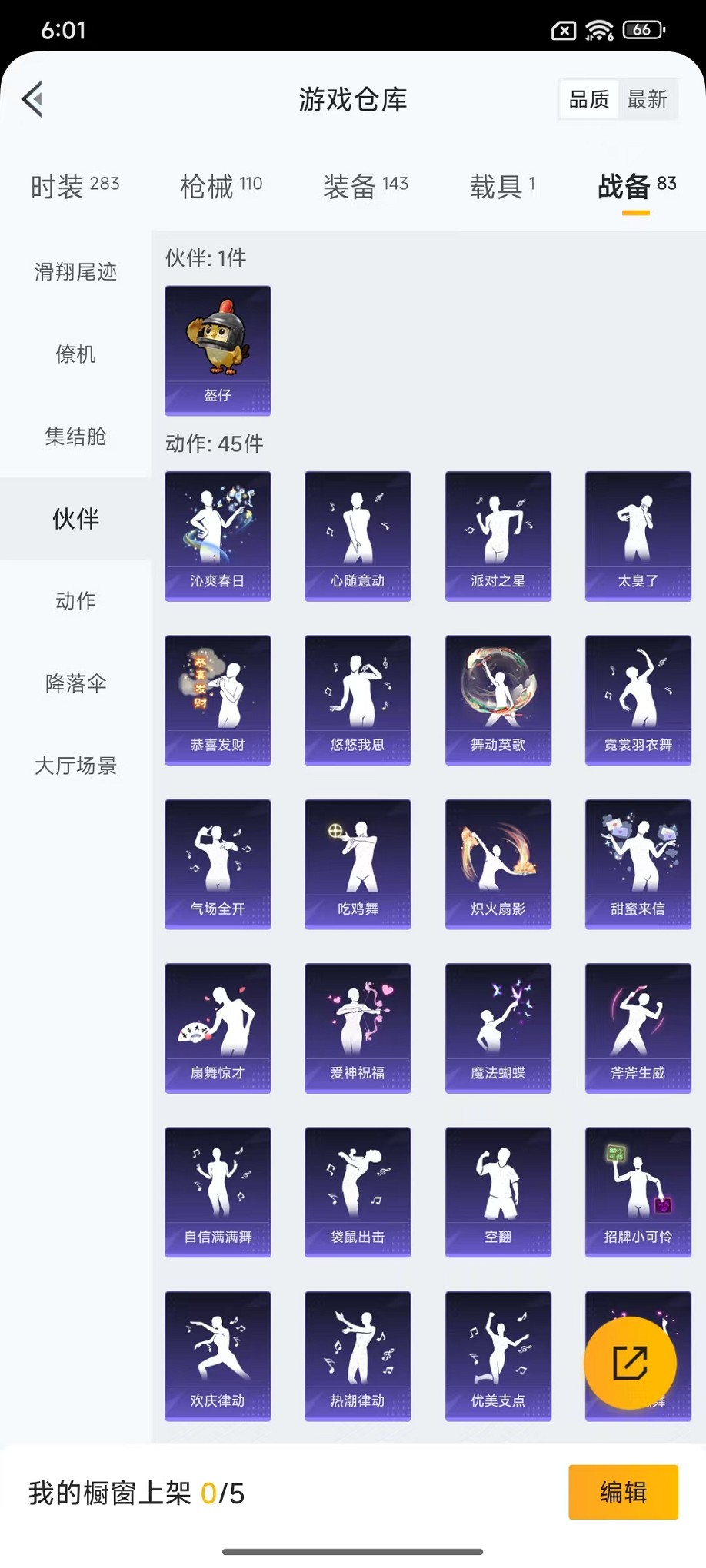Viewport: 706px width, 1568px height.
Task: View the 舞动英歌 action item
Action: tap(498, 699)
